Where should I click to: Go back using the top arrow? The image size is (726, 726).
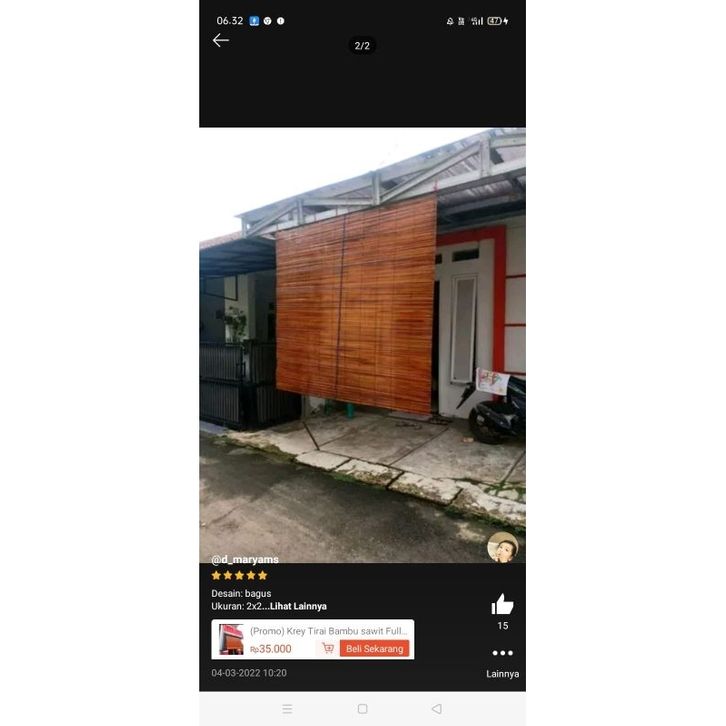(x=221, y=40)
